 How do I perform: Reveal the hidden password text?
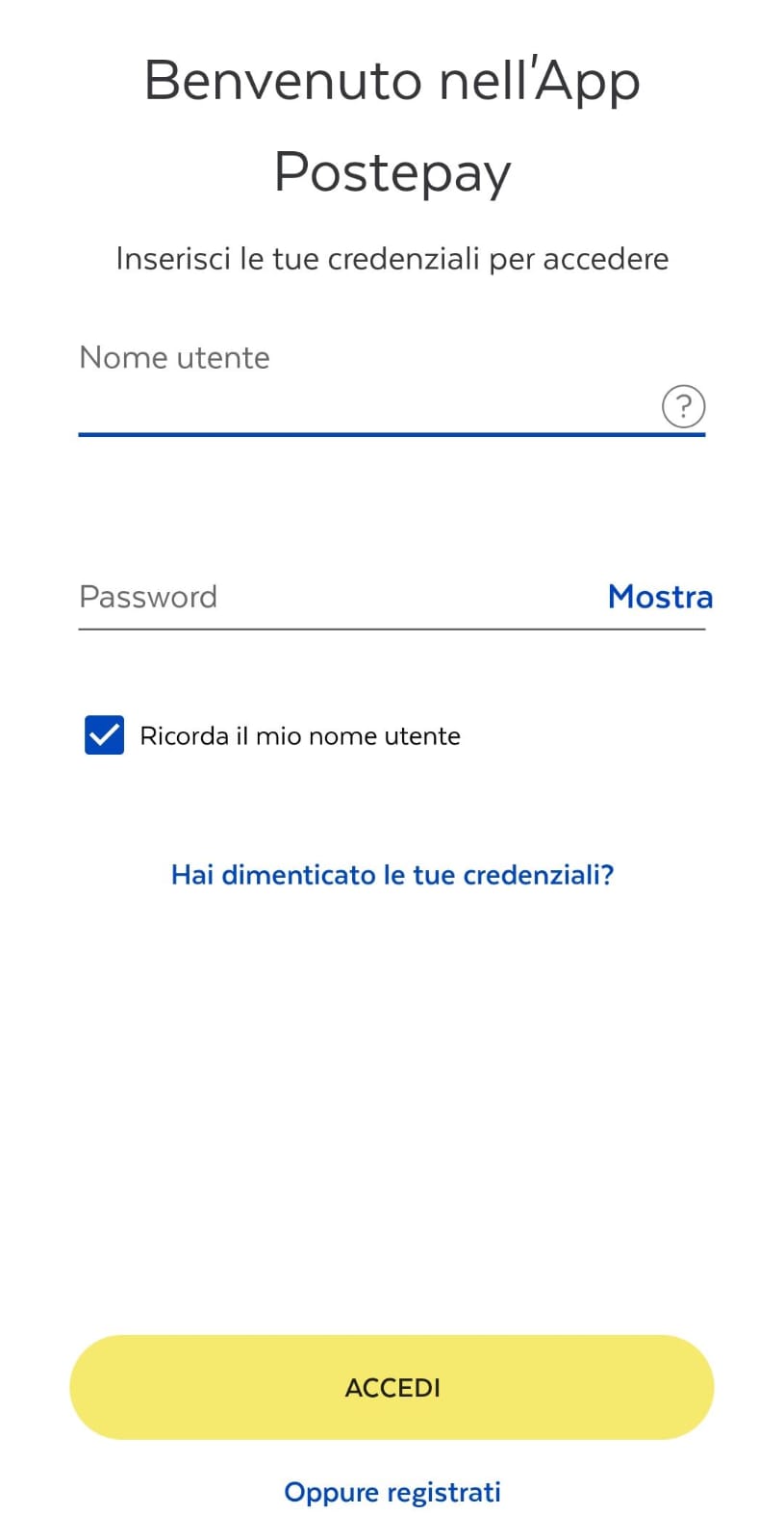(660, 597)
